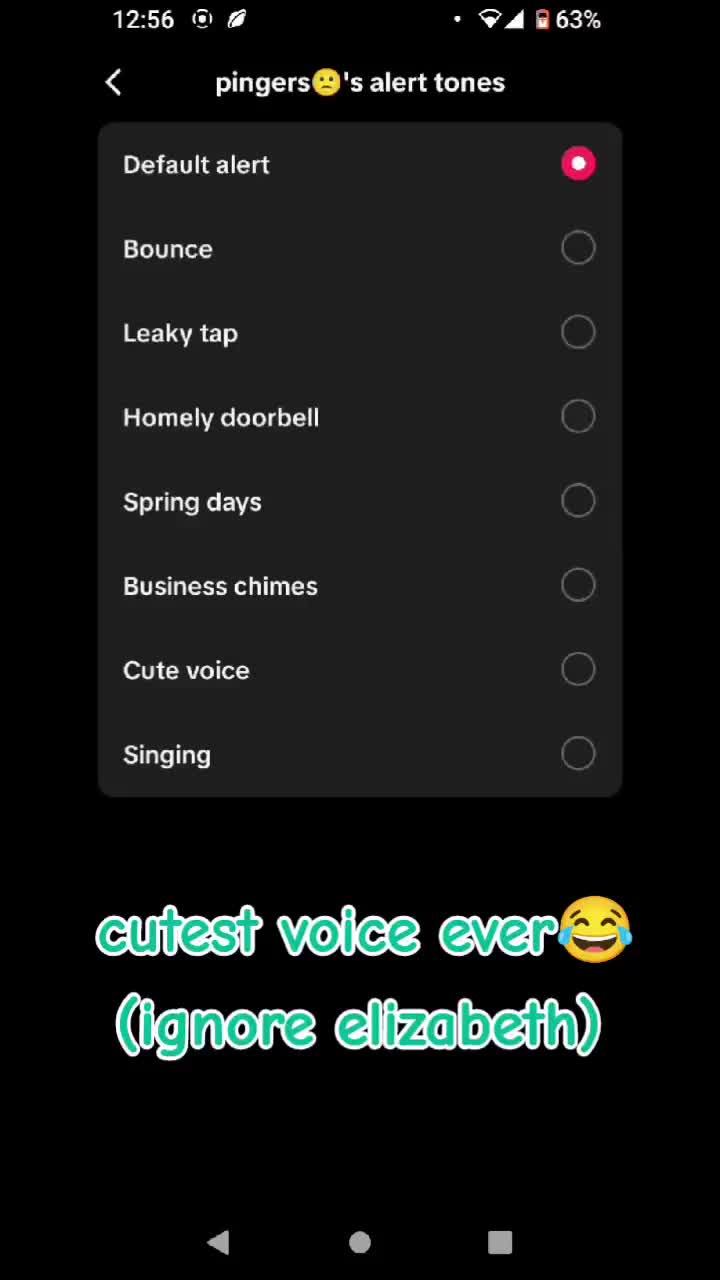Choose the Spring days tone
The width and height of the screenshot is (720, 1280).
[360, 501]
